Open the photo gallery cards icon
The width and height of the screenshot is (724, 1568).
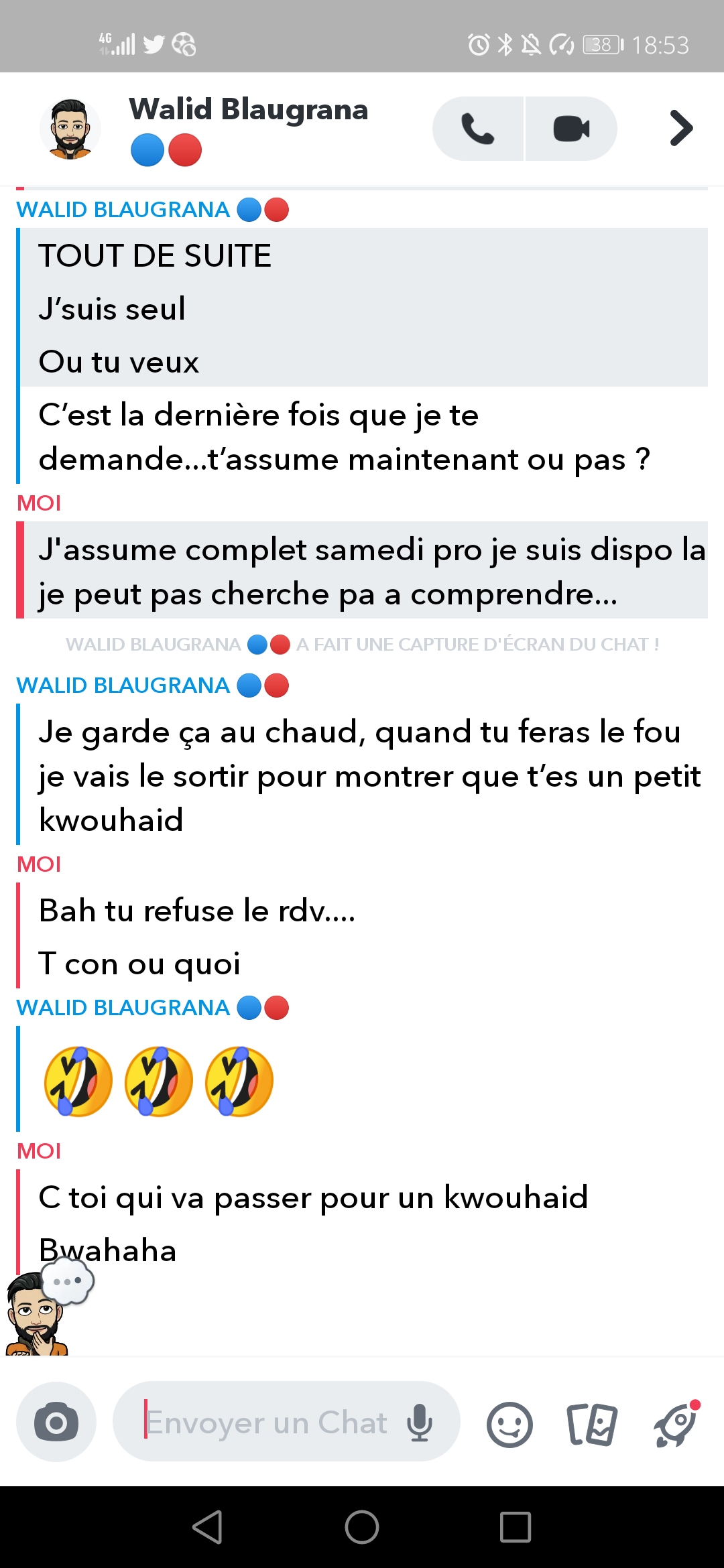(591, 1424)
